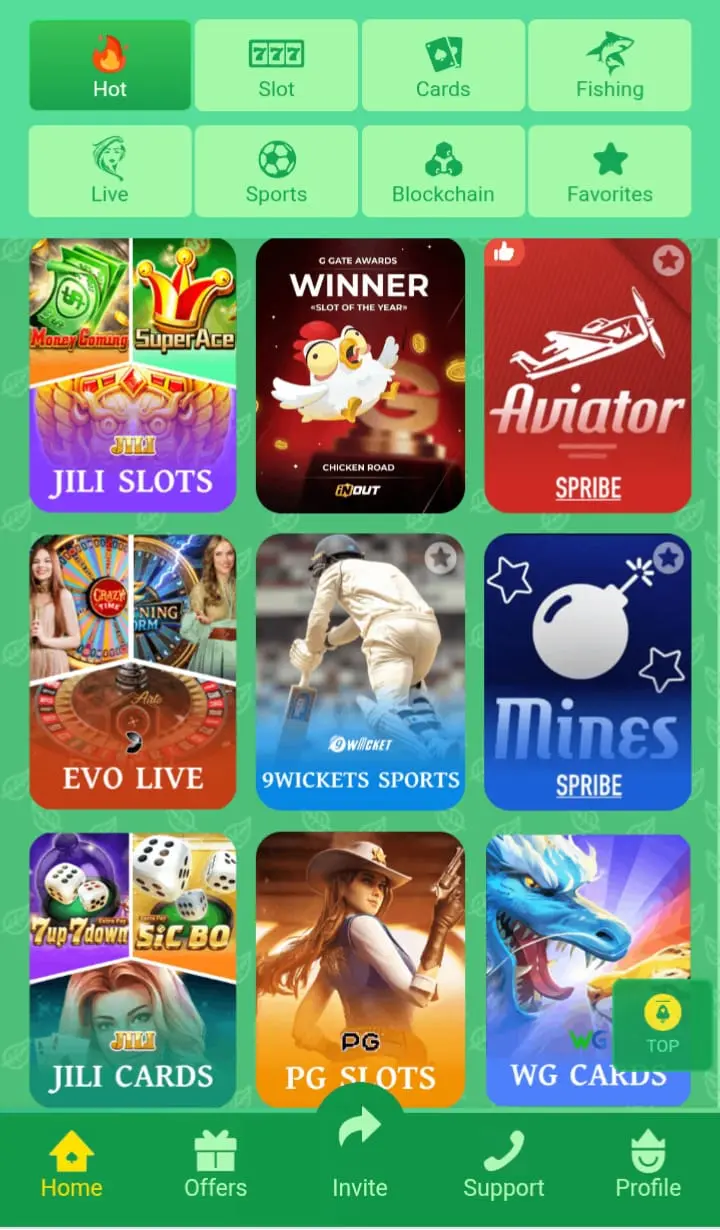This screenshot has height=1230, width=720.
Task: Go to the Offers tab
Action: click(x=215, y=1165)
